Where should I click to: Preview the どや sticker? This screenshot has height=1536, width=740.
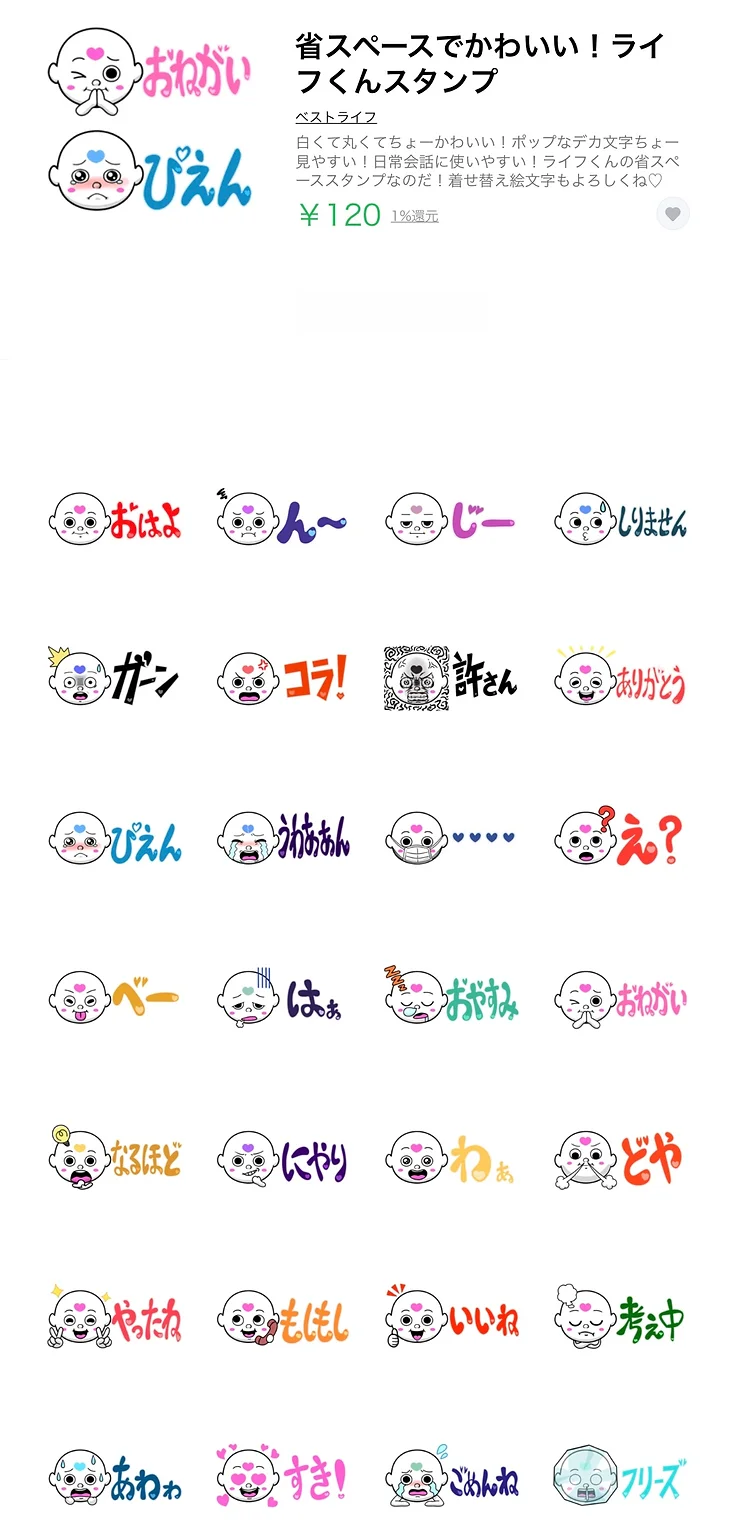(x=622, y=1158)
